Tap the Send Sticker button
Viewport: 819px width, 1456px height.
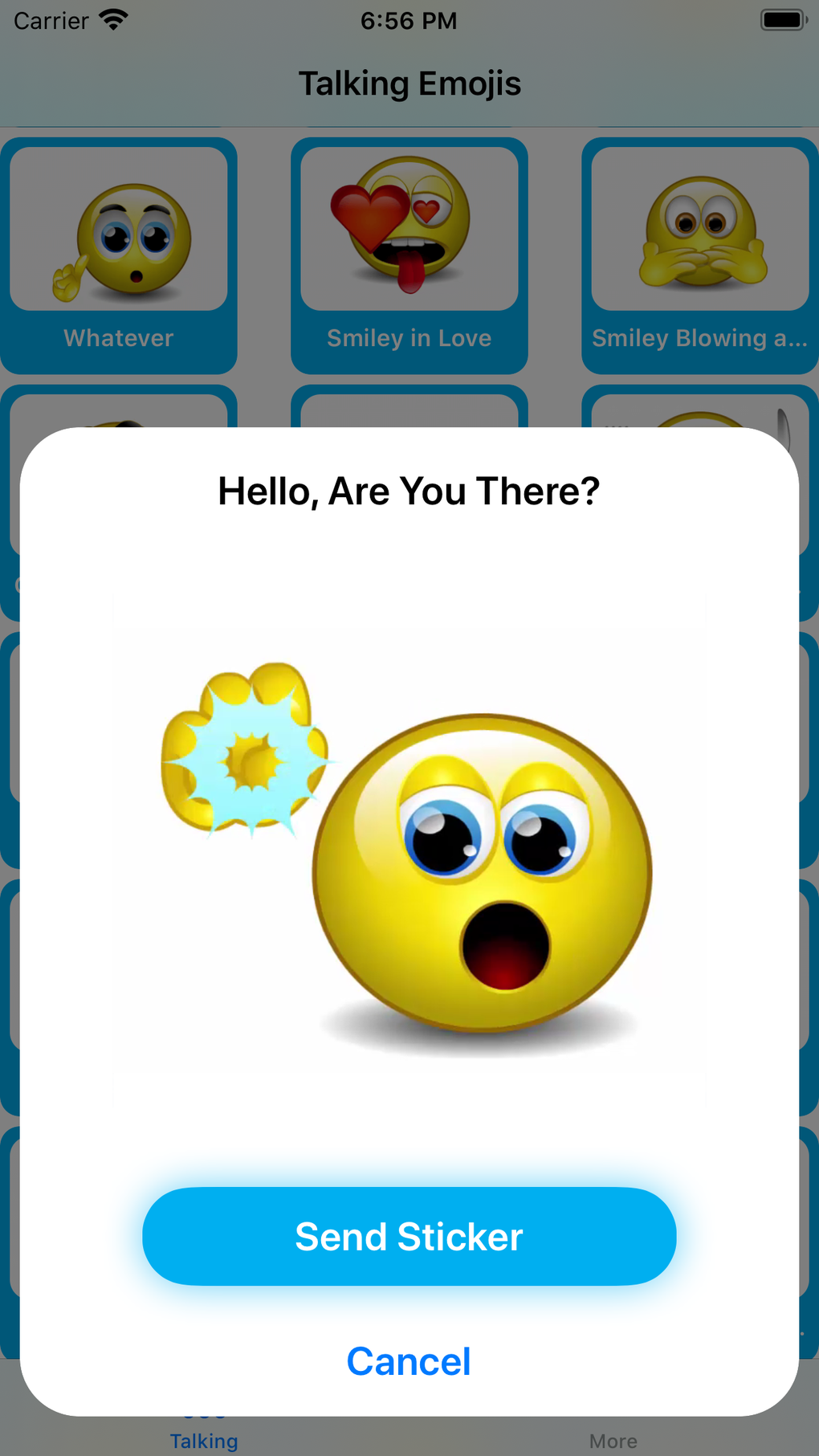click(x=409, y=1237)
